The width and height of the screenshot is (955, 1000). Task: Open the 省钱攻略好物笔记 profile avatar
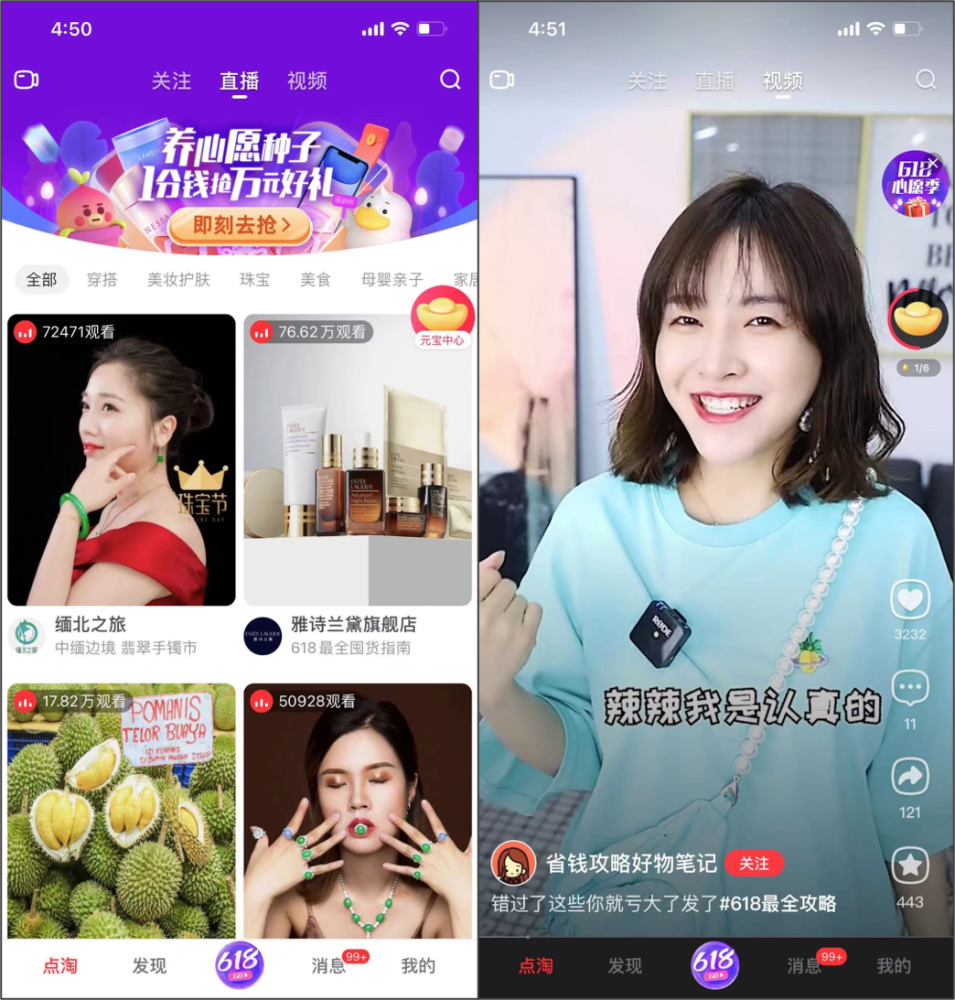click(x=513, y=863)
